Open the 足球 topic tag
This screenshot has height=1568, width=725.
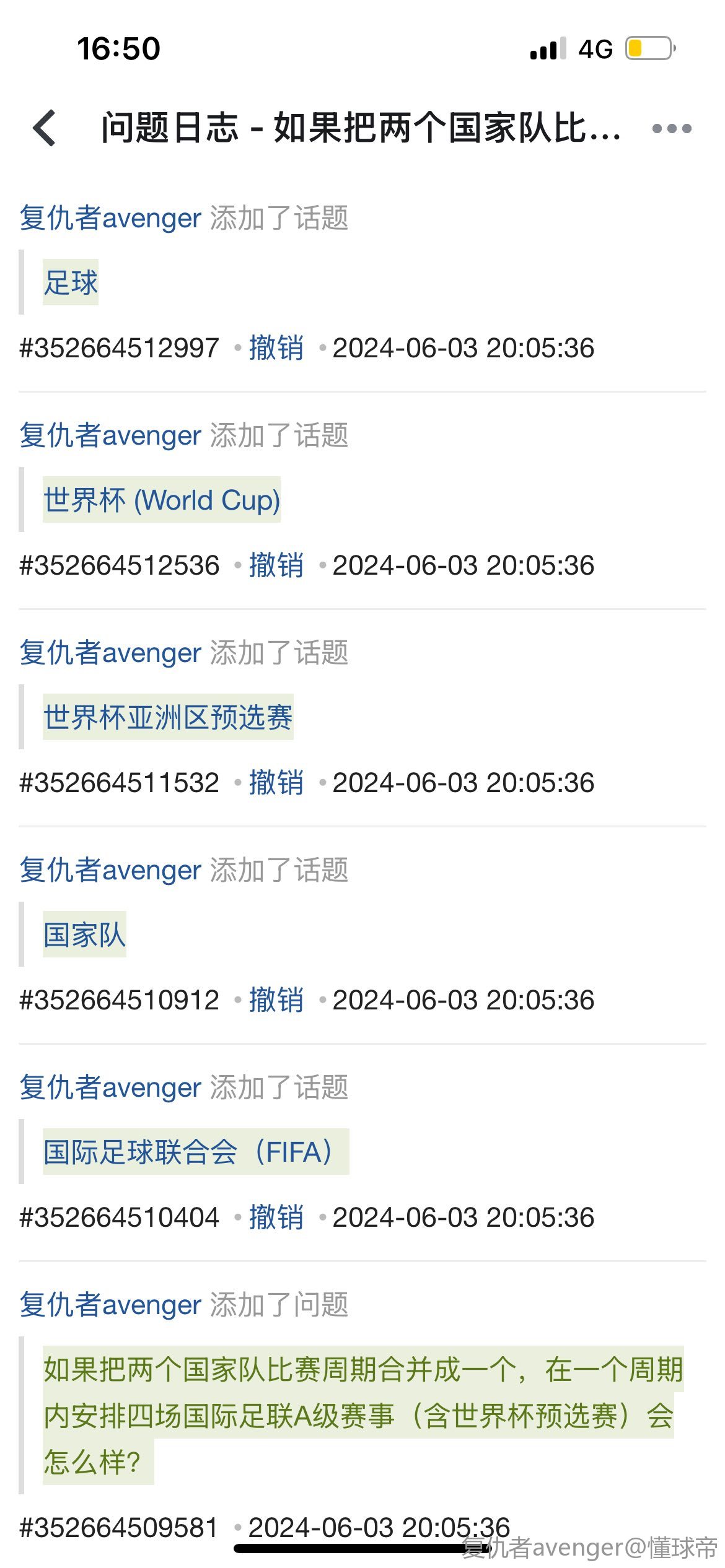coord(71,282)
